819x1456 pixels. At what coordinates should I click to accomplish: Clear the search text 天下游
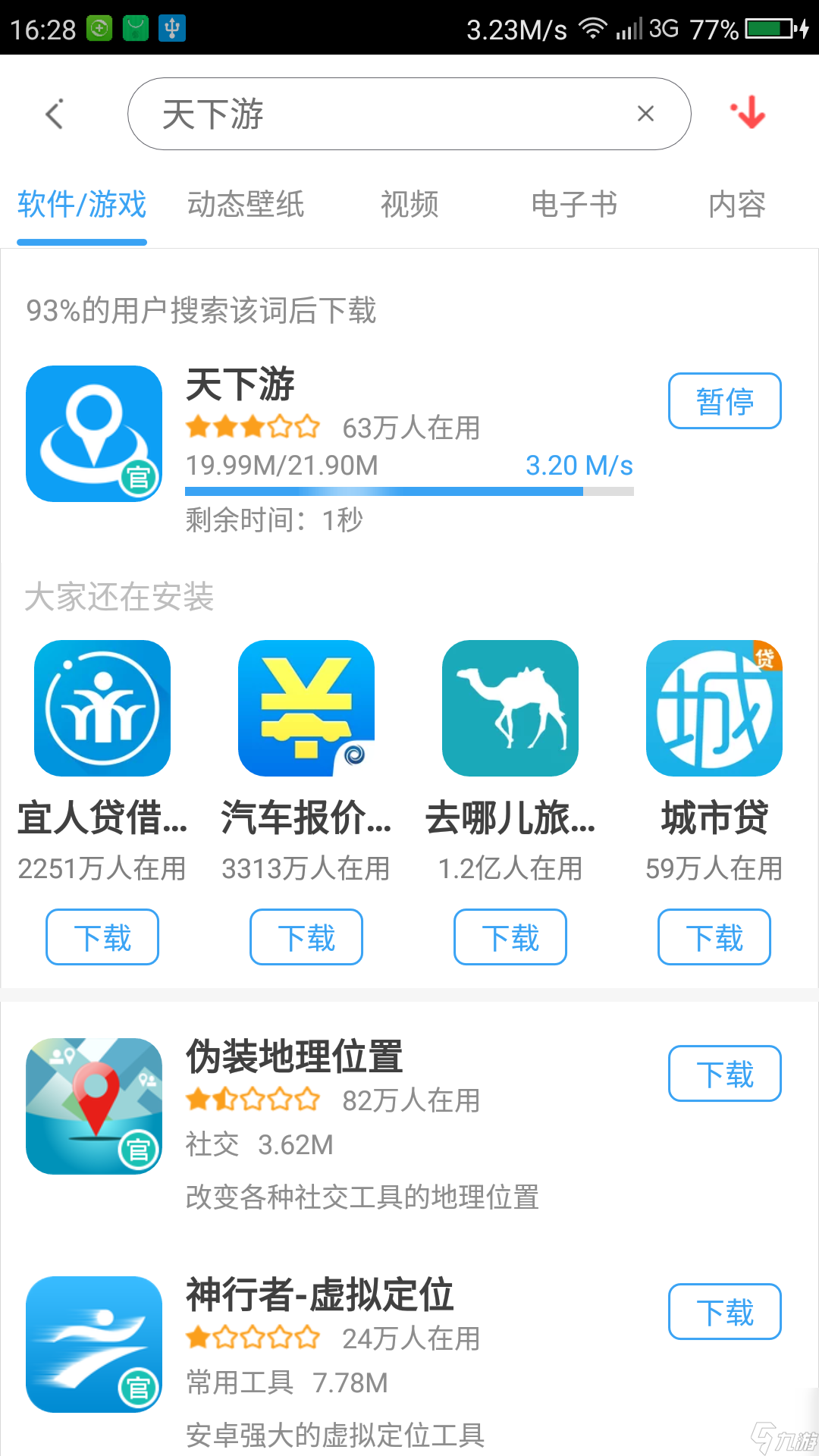pos(645,114)
